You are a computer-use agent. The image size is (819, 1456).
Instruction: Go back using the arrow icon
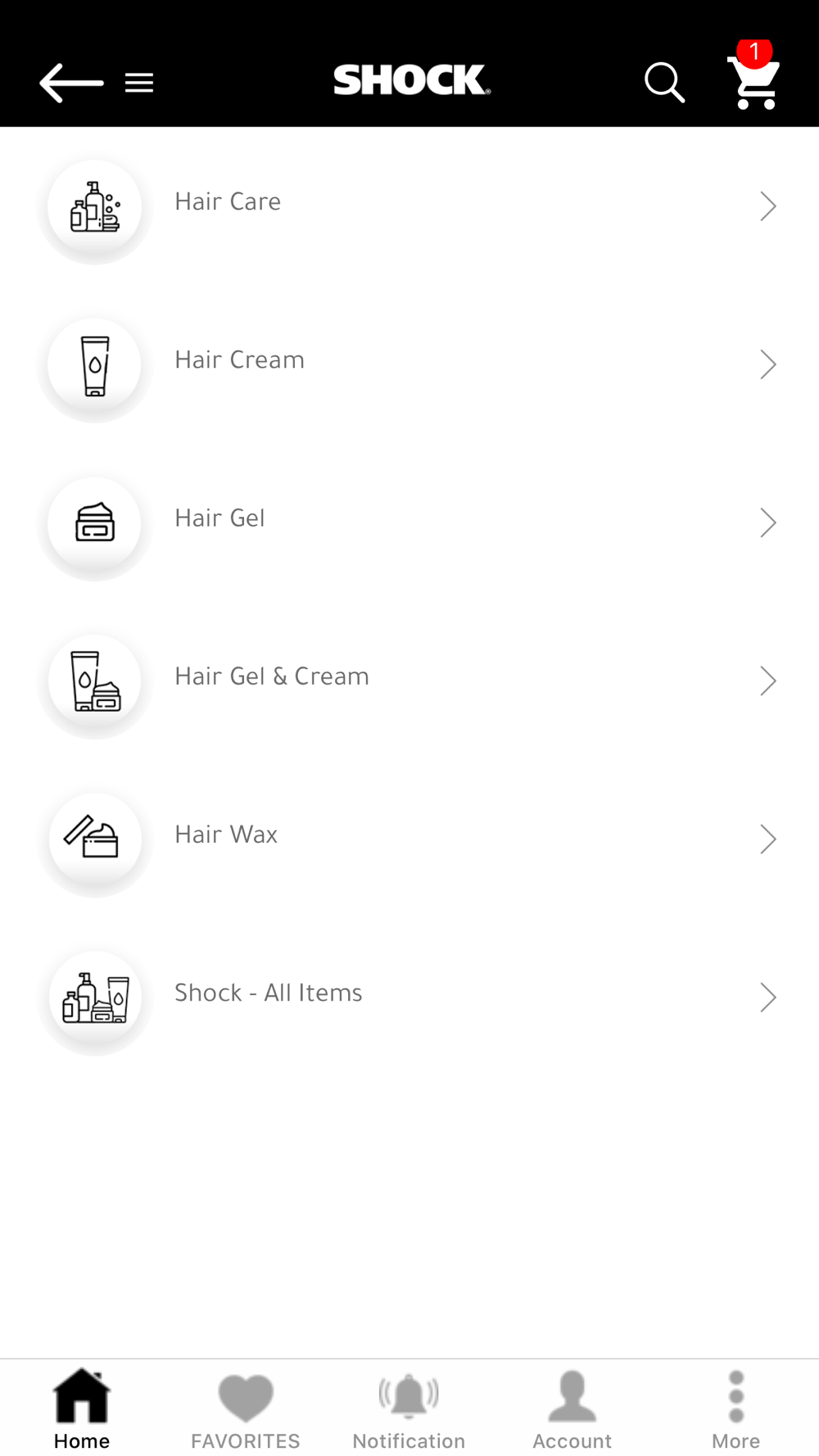(x=71, y=83)
